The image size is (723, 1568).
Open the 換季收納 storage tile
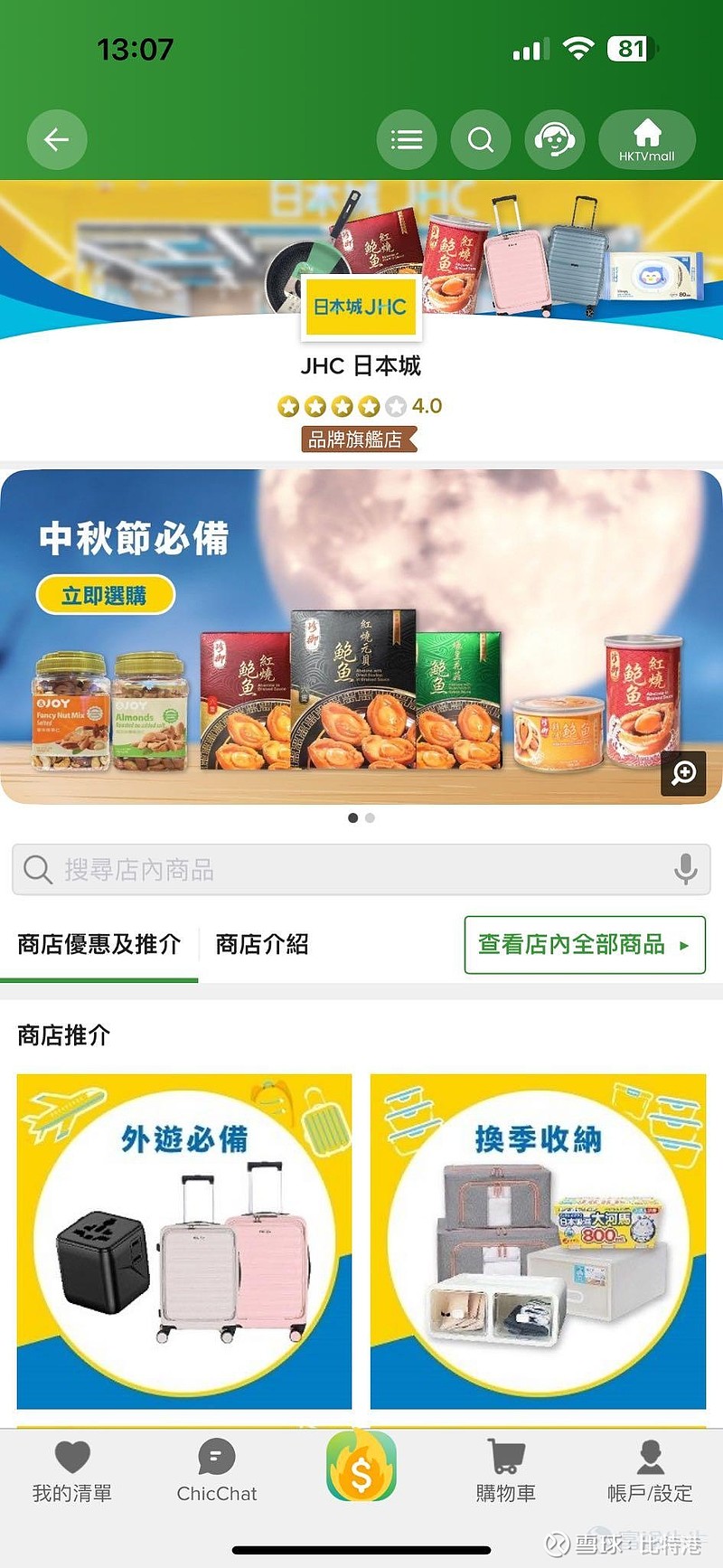tap(538, 1241)
